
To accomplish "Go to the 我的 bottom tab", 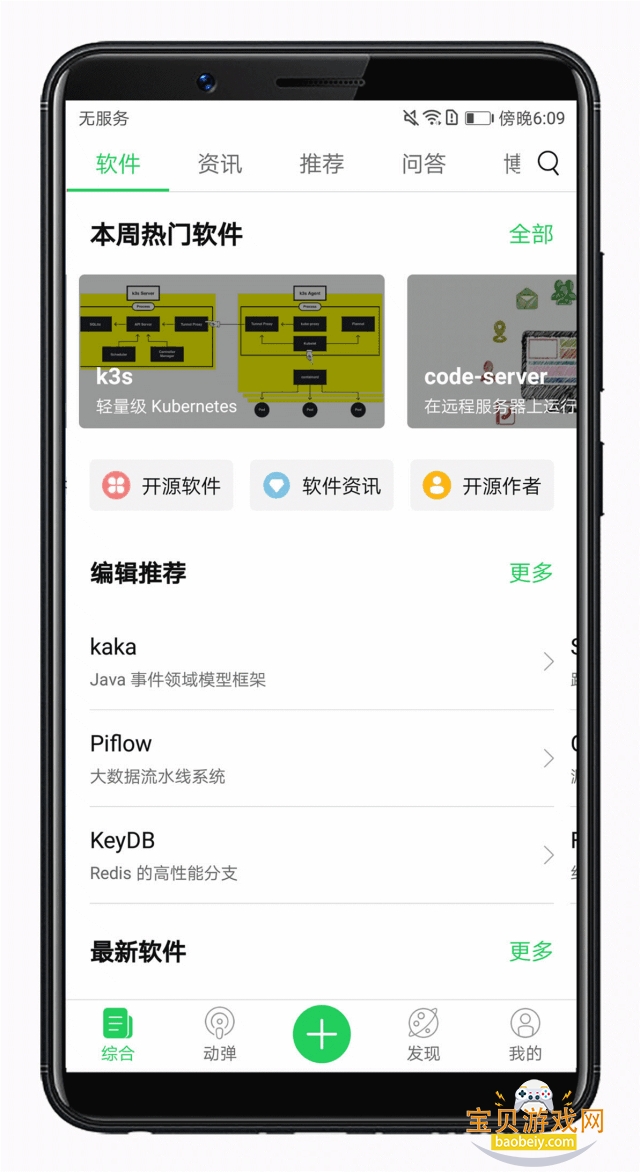I will [525, 1035].
